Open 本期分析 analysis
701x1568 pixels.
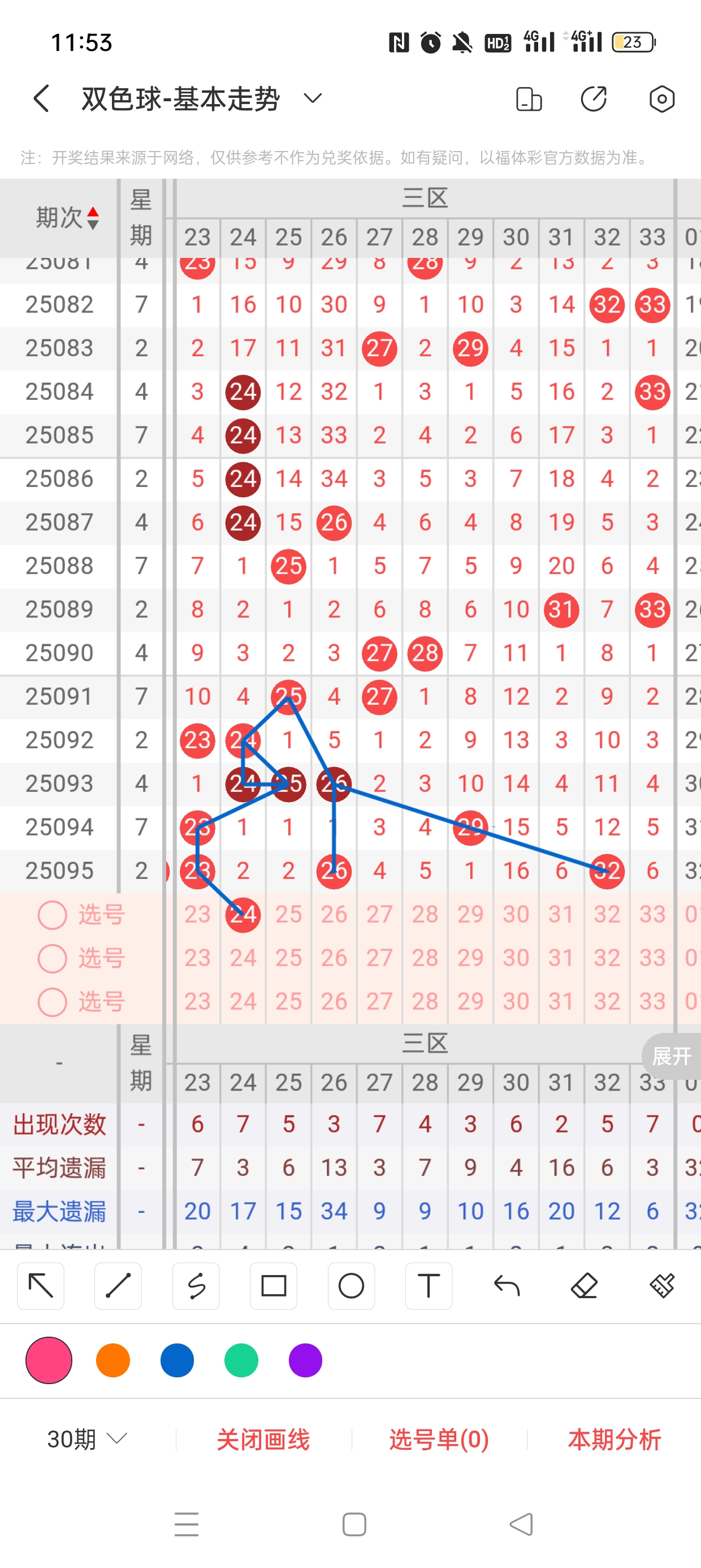pos(614,1440)
